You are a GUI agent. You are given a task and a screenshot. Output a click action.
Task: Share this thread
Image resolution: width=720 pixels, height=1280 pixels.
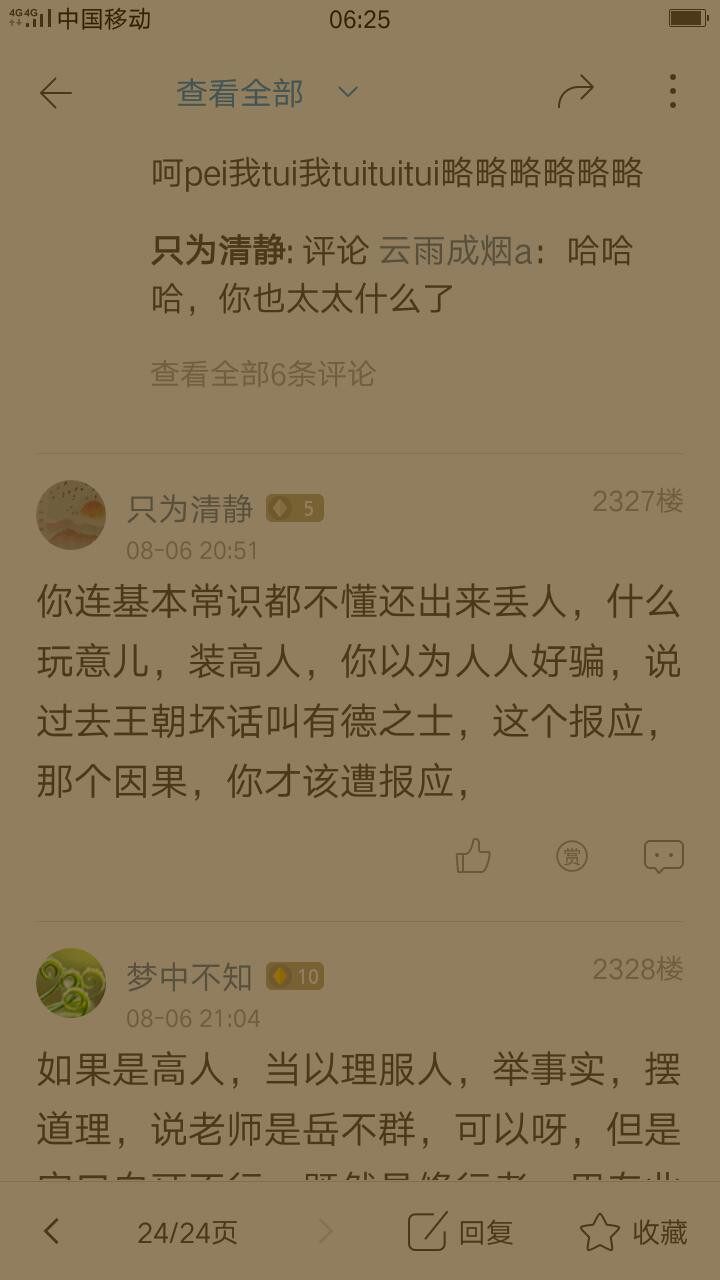point(575,93)
